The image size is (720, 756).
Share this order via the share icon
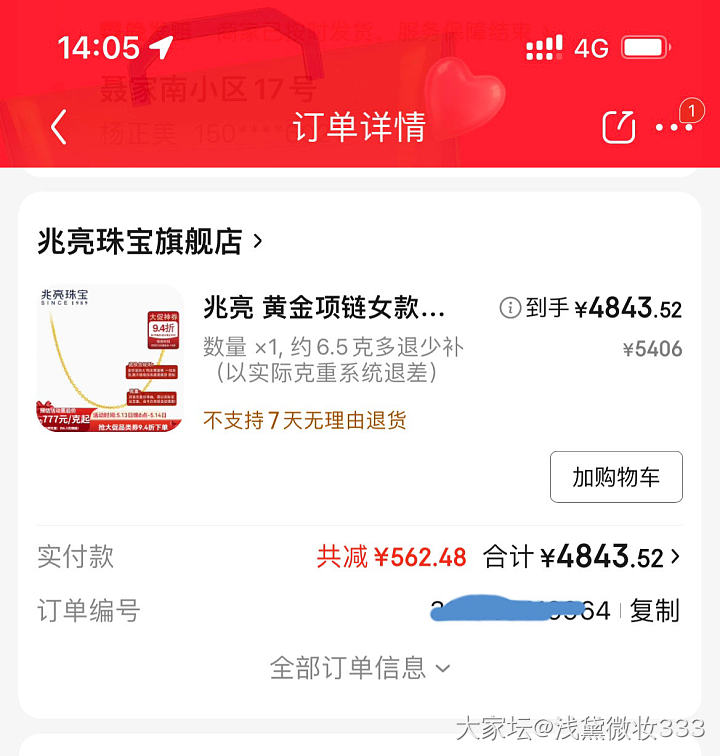[618, 127]
